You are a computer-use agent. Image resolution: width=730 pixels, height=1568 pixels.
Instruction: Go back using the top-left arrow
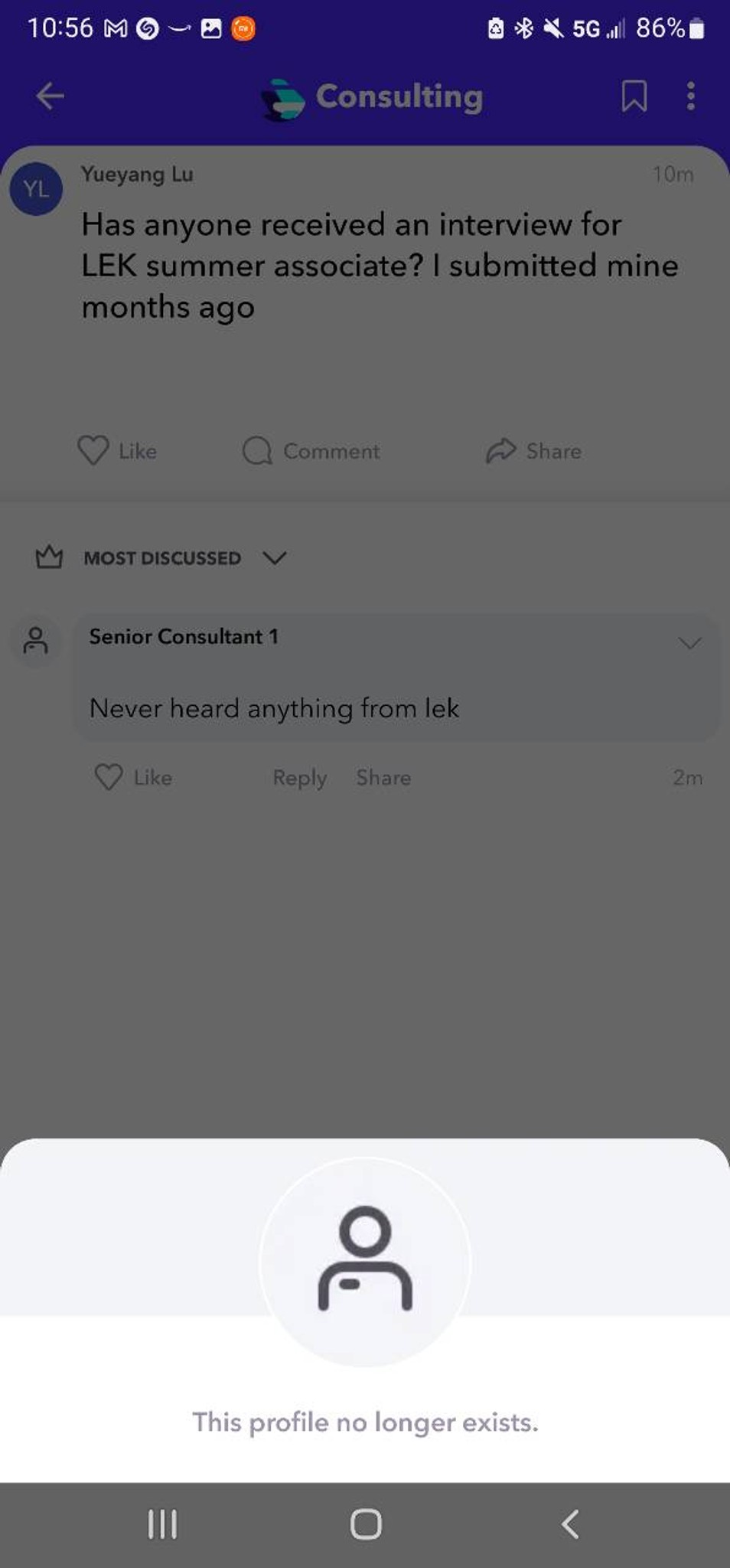click(51, 96)
